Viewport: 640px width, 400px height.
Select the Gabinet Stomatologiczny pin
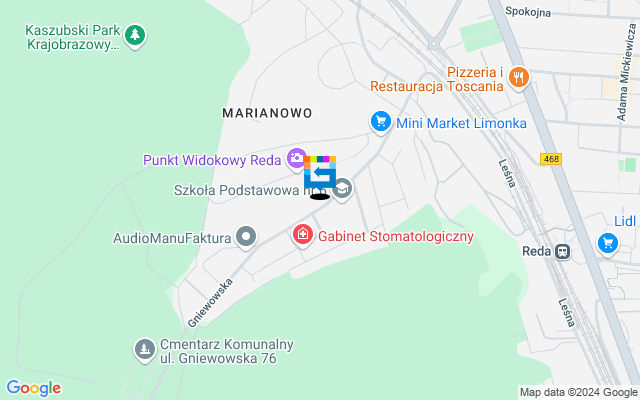pyautogui.click(x=302, y=236)
